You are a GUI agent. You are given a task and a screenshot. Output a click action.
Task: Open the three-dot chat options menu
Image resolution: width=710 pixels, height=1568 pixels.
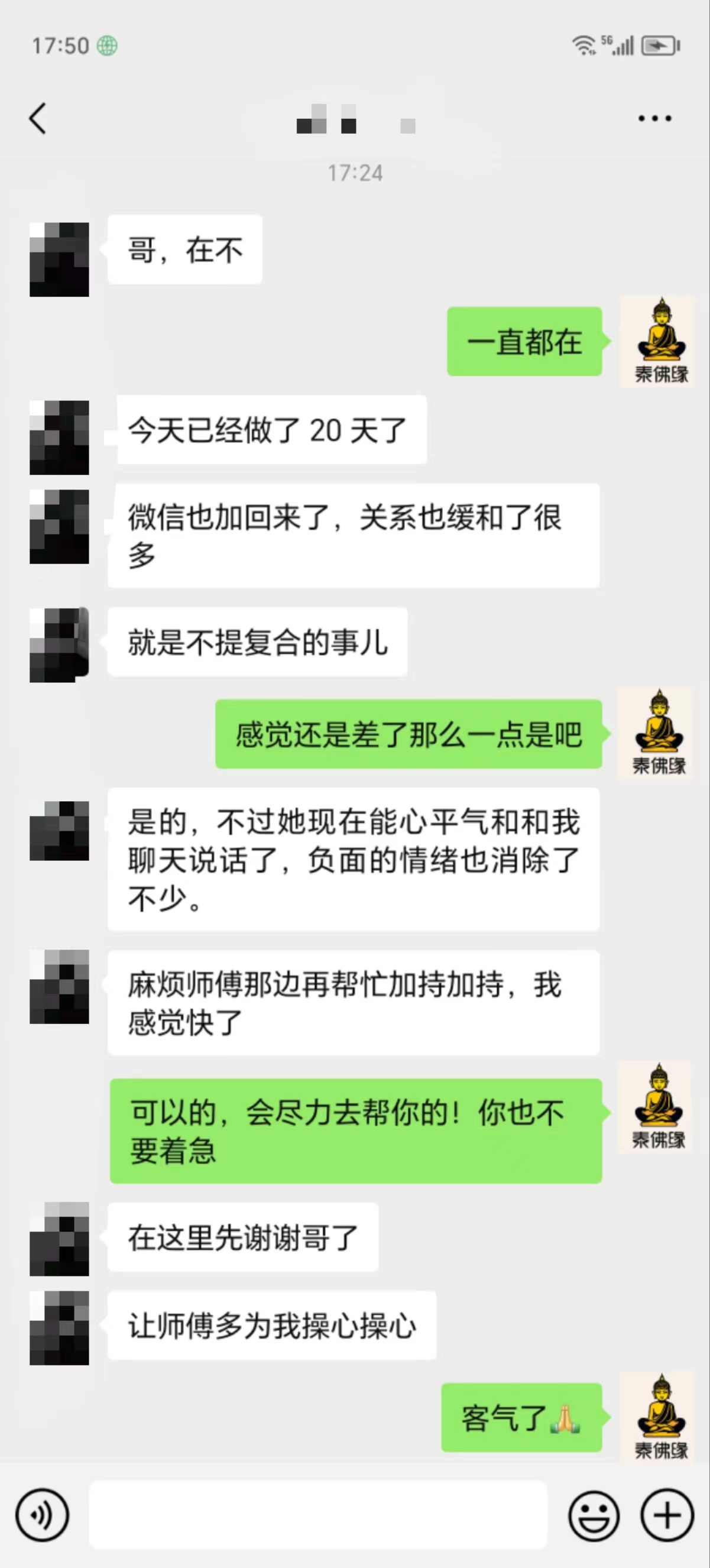click(x=654, y=118)
